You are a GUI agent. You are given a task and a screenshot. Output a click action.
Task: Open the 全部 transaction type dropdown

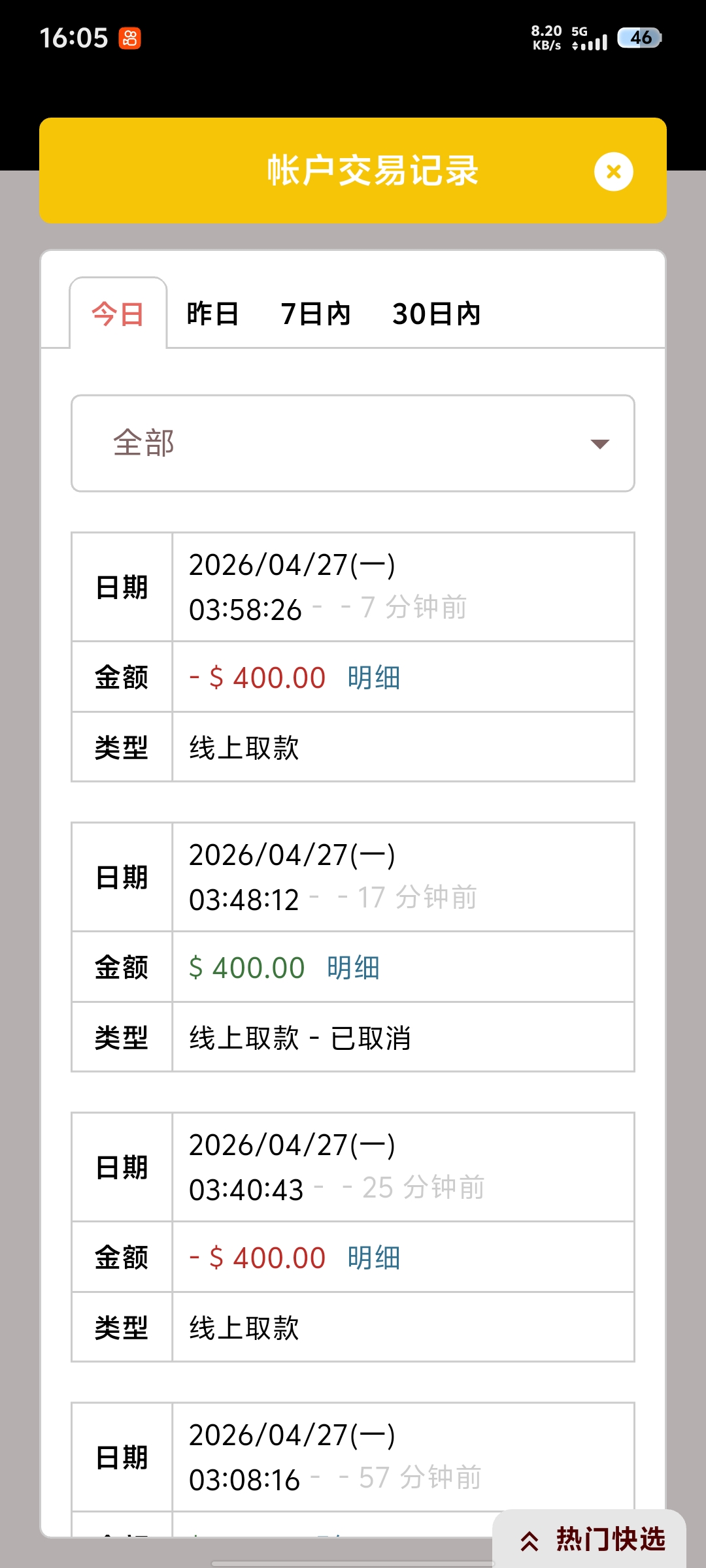click(x=352, y=444)
